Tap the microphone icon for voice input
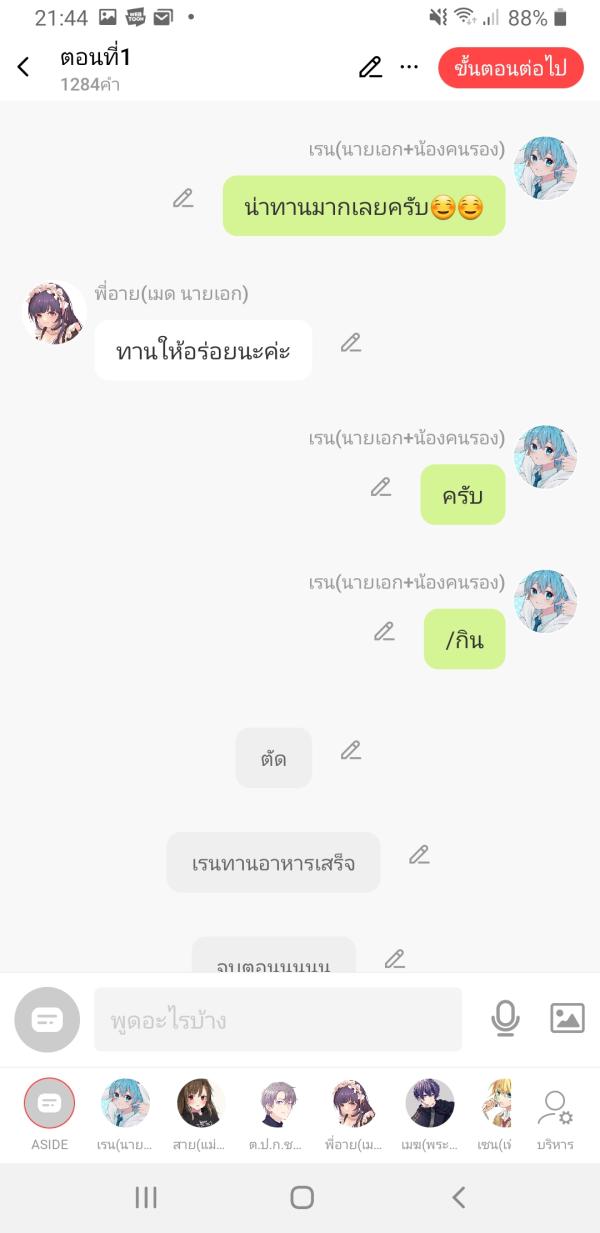 click(x=505, y=1019)
